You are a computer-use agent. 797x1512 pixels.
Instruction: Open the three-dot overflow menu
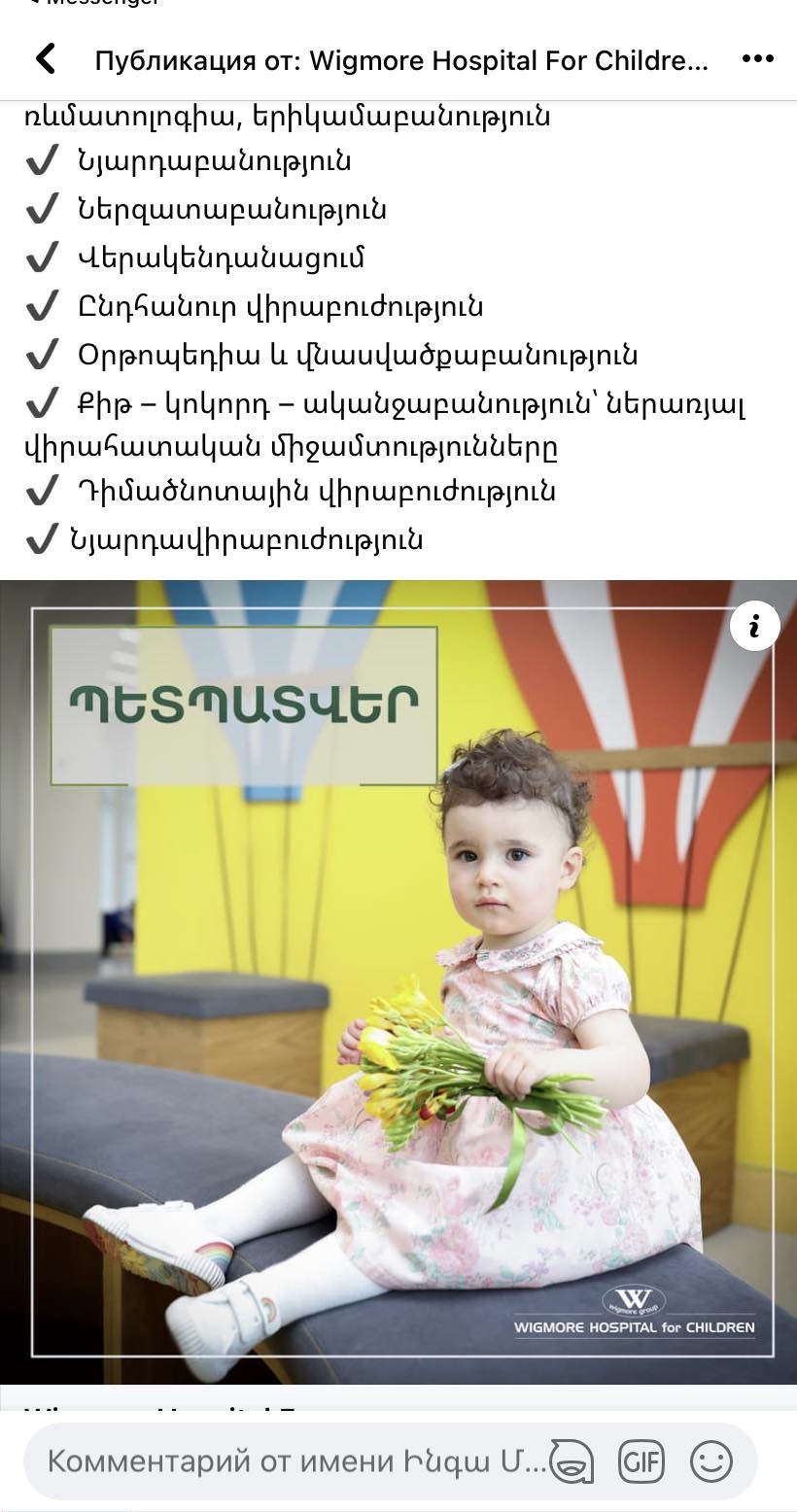(757, 60)
